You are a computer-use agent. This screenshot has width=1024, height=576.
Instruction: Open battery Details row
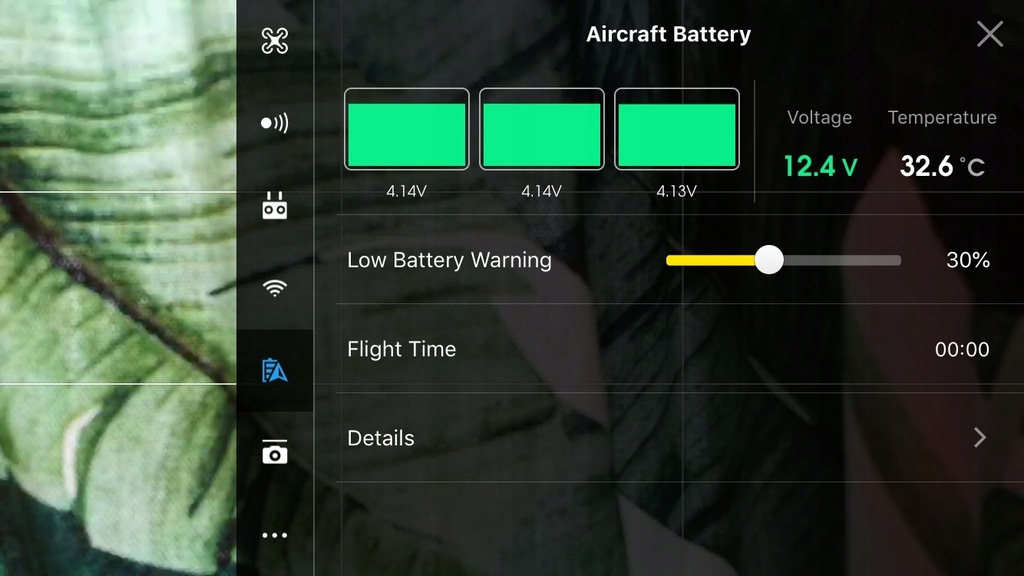click(666, 438)
